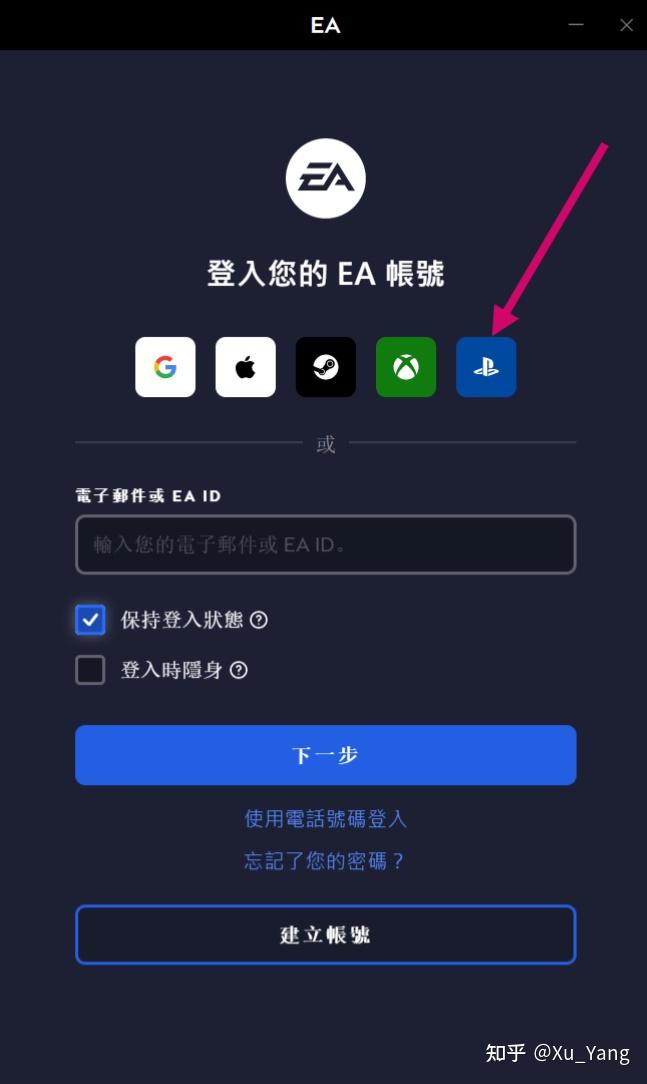Sign in with Xbox
This screenshot has height=1084, width=647.
tap(406, 367)
